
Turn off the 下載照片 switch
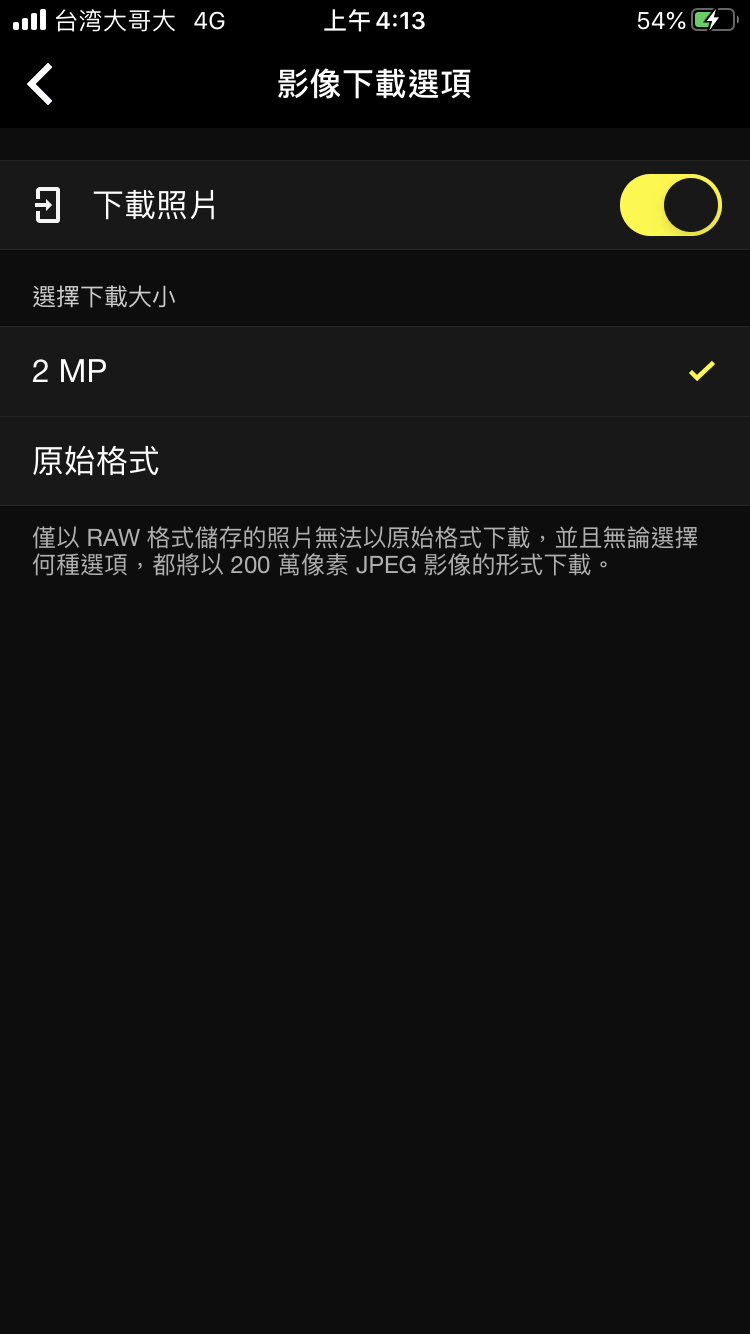[670, 205]
